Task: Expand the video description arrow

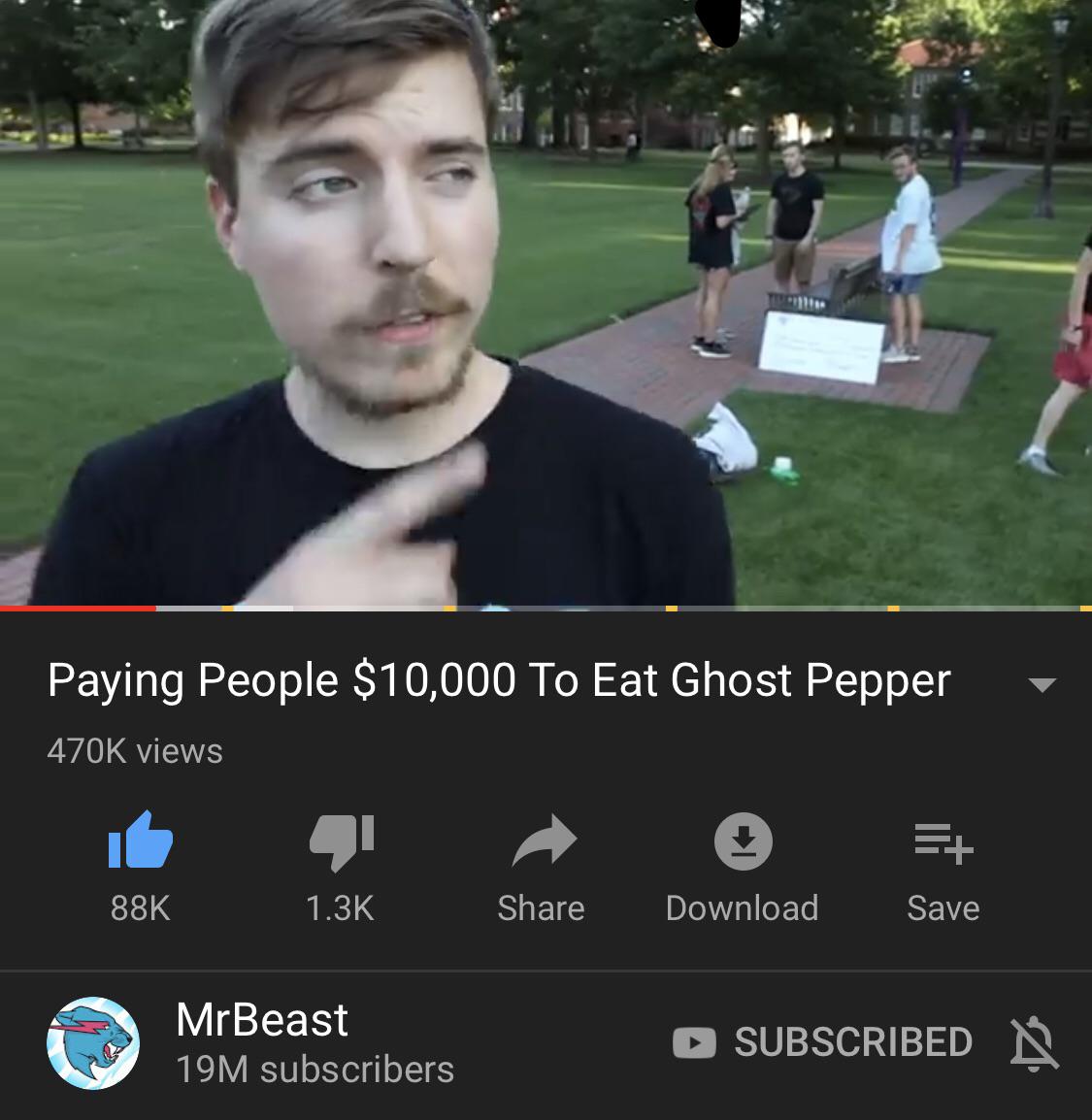Action: (1042, 684)
